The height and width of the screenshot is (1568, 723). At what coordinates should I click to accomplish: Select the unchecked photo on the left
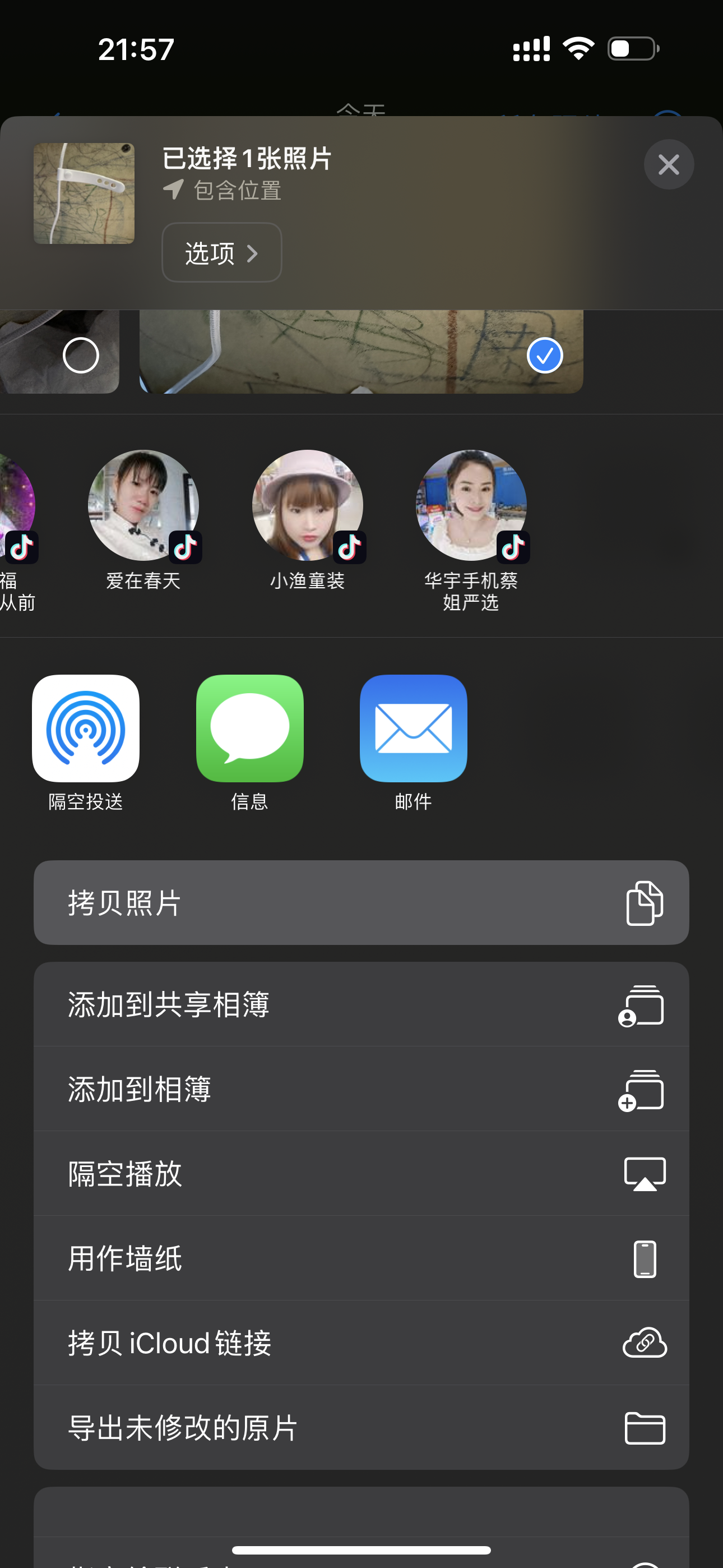click(81, 356)
